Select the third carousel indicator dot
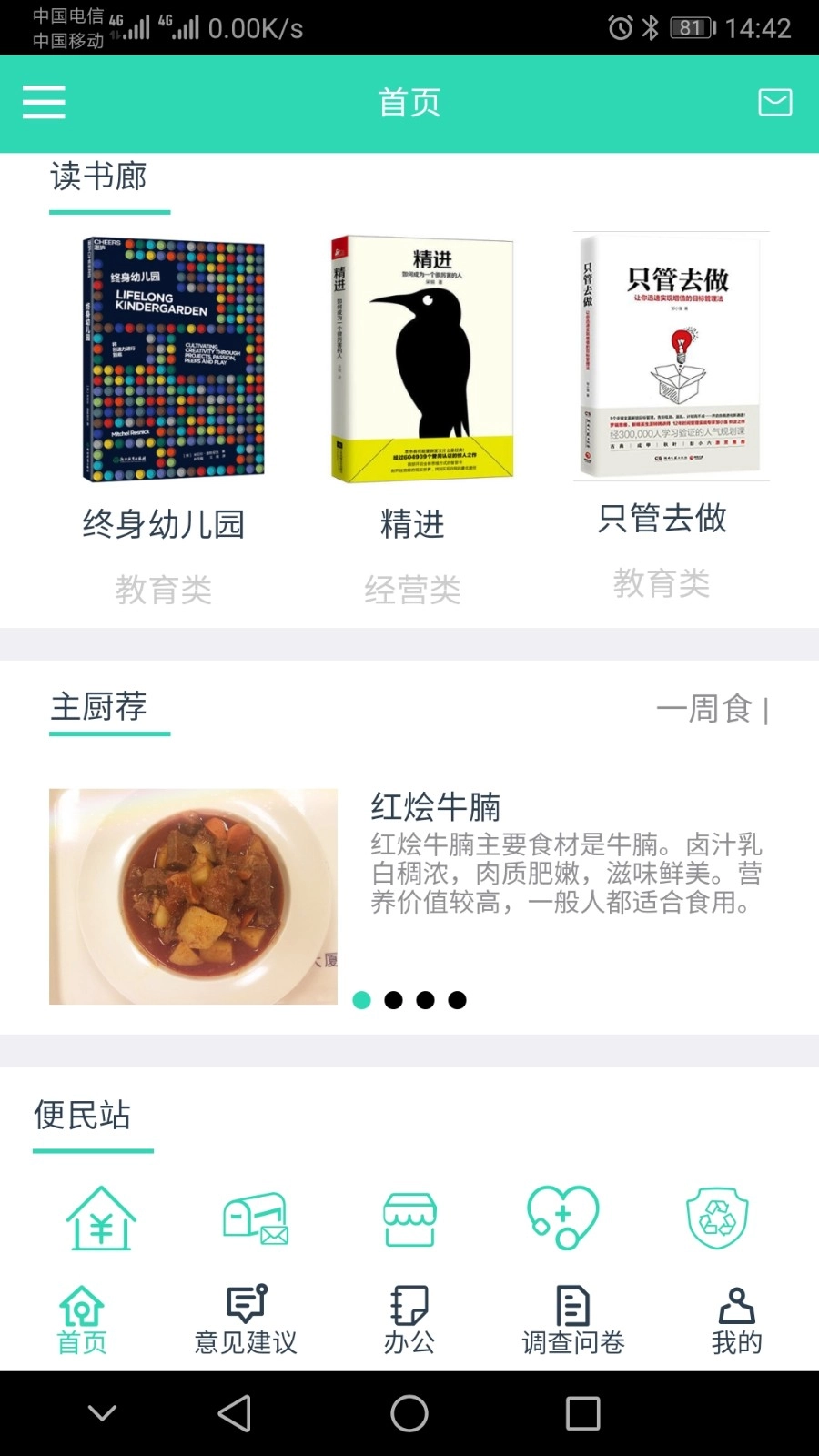 pos(425,999)
